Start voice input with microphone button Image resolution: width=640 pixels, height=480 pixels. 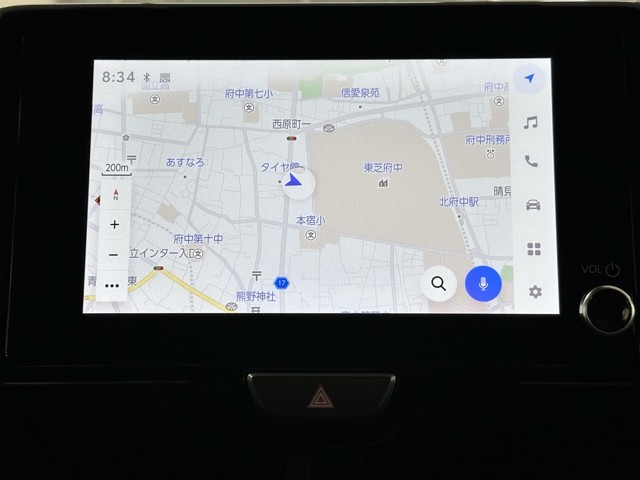(x=483, y=283)
